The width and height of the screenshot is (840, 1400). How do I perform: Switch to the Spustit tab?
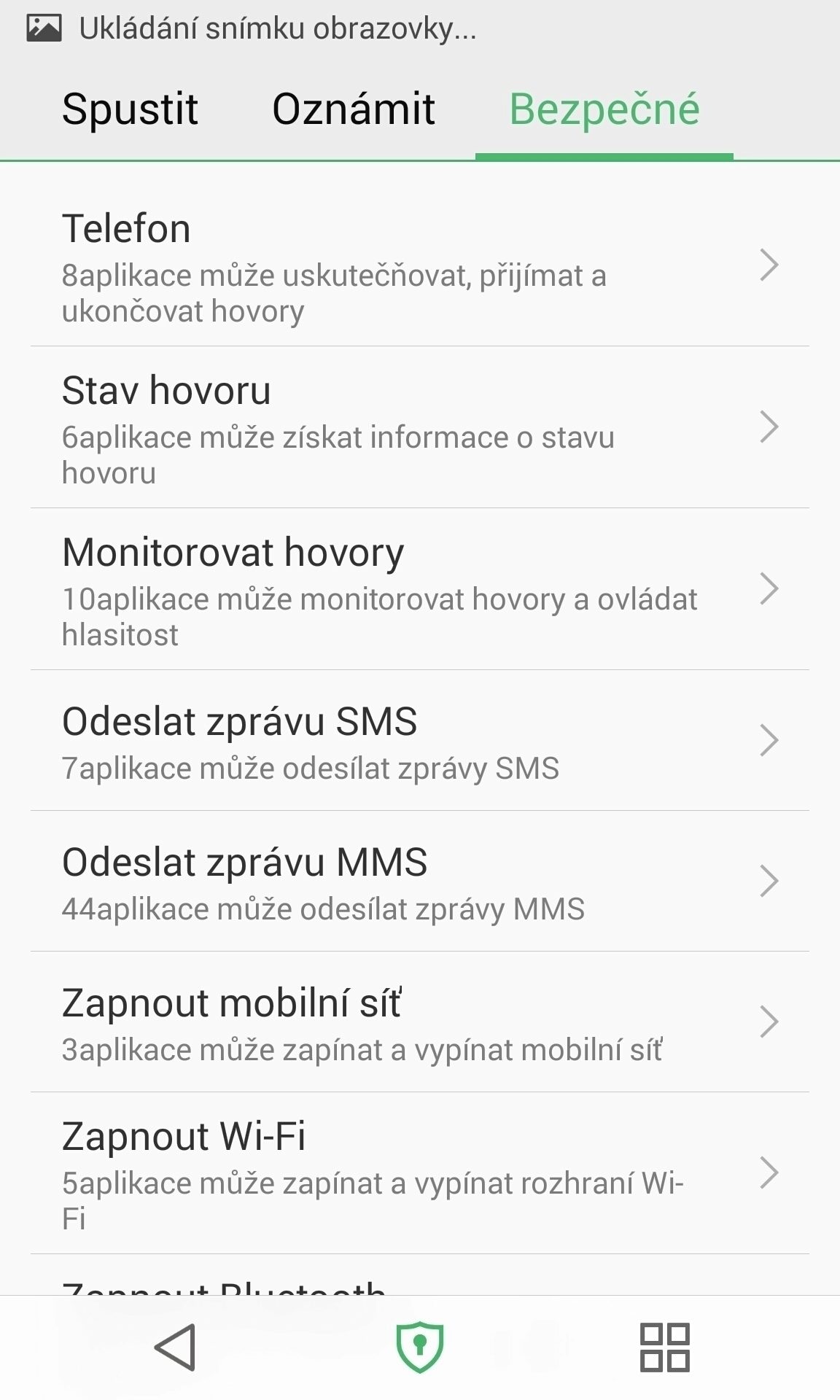[x=130, y=109]
